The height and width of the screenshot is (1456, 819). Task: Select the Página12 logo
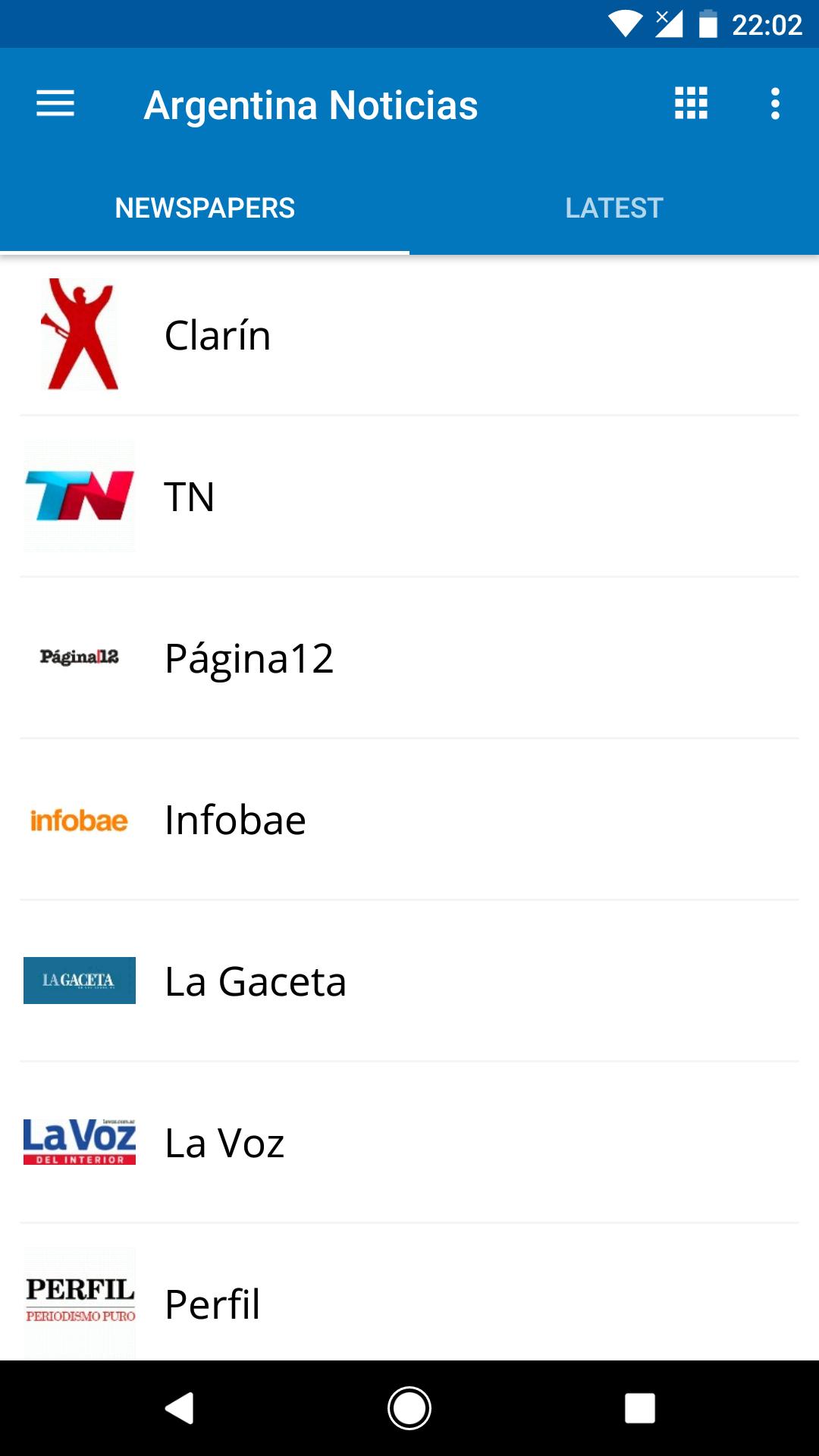[x=79, y=657]
